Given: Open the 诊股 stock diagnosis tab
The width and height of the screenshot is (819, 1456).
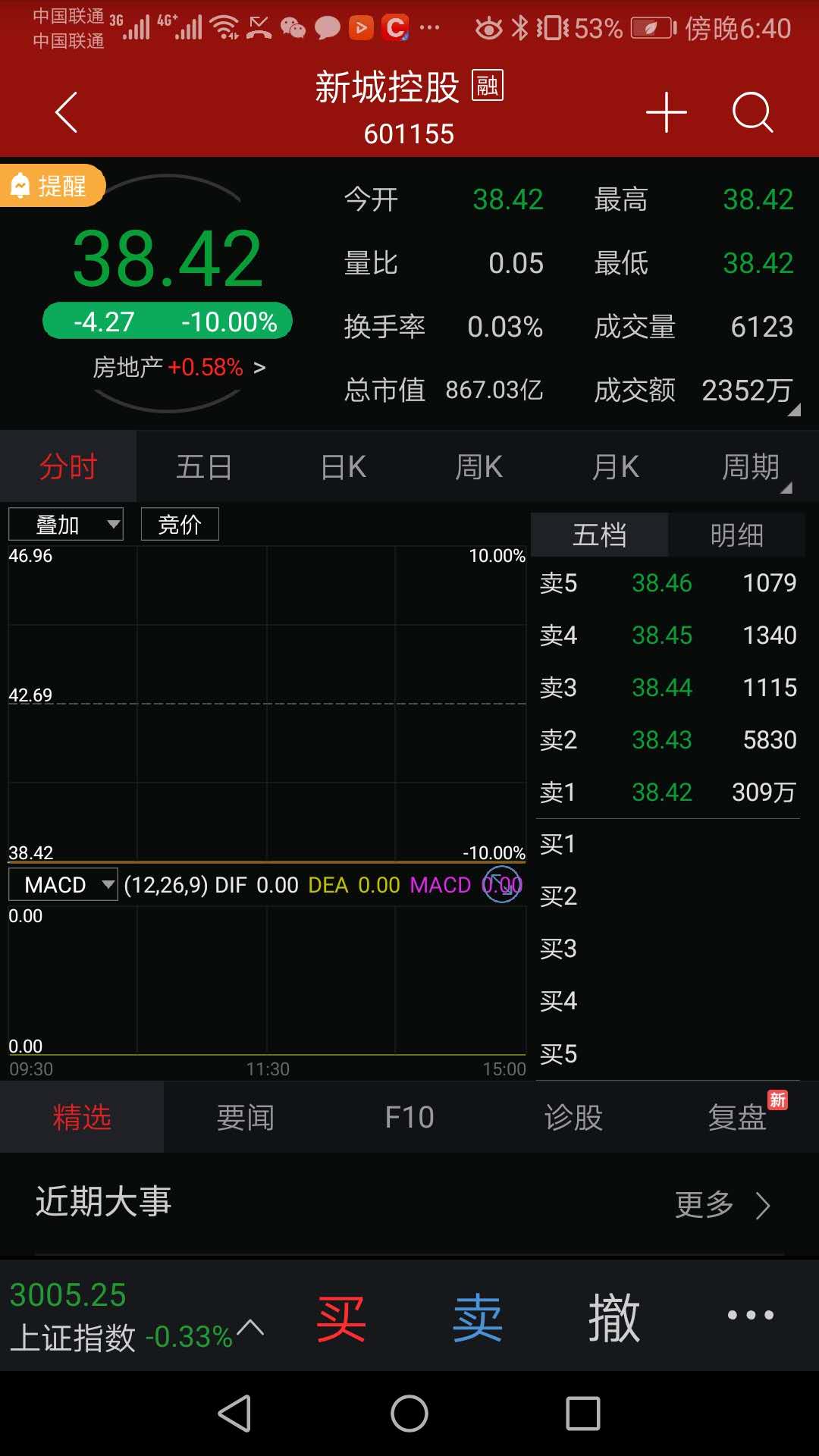Looking at the screenshot, I should [x=573, y=1118].
